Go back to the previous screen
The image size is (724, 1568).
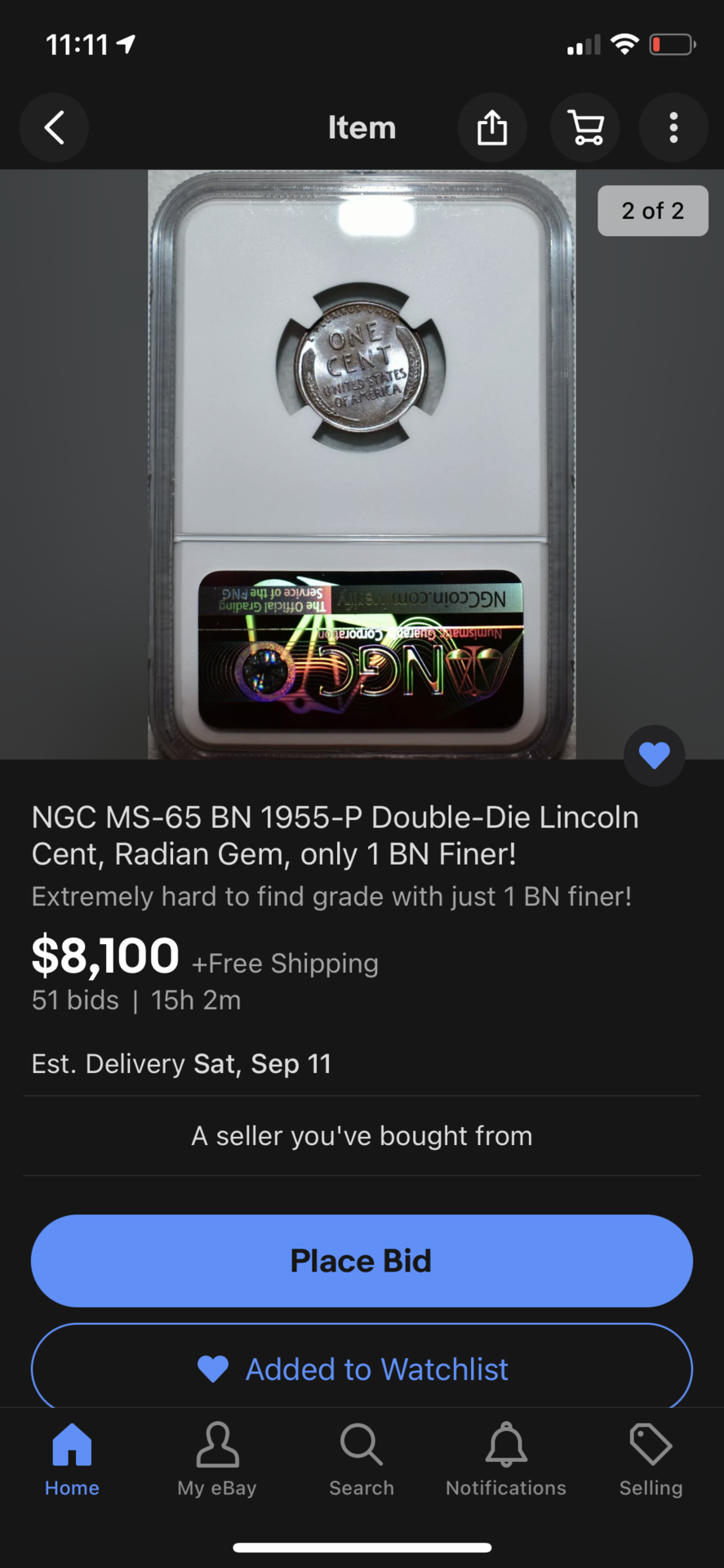pyautogui.click(x=54, y=127)
